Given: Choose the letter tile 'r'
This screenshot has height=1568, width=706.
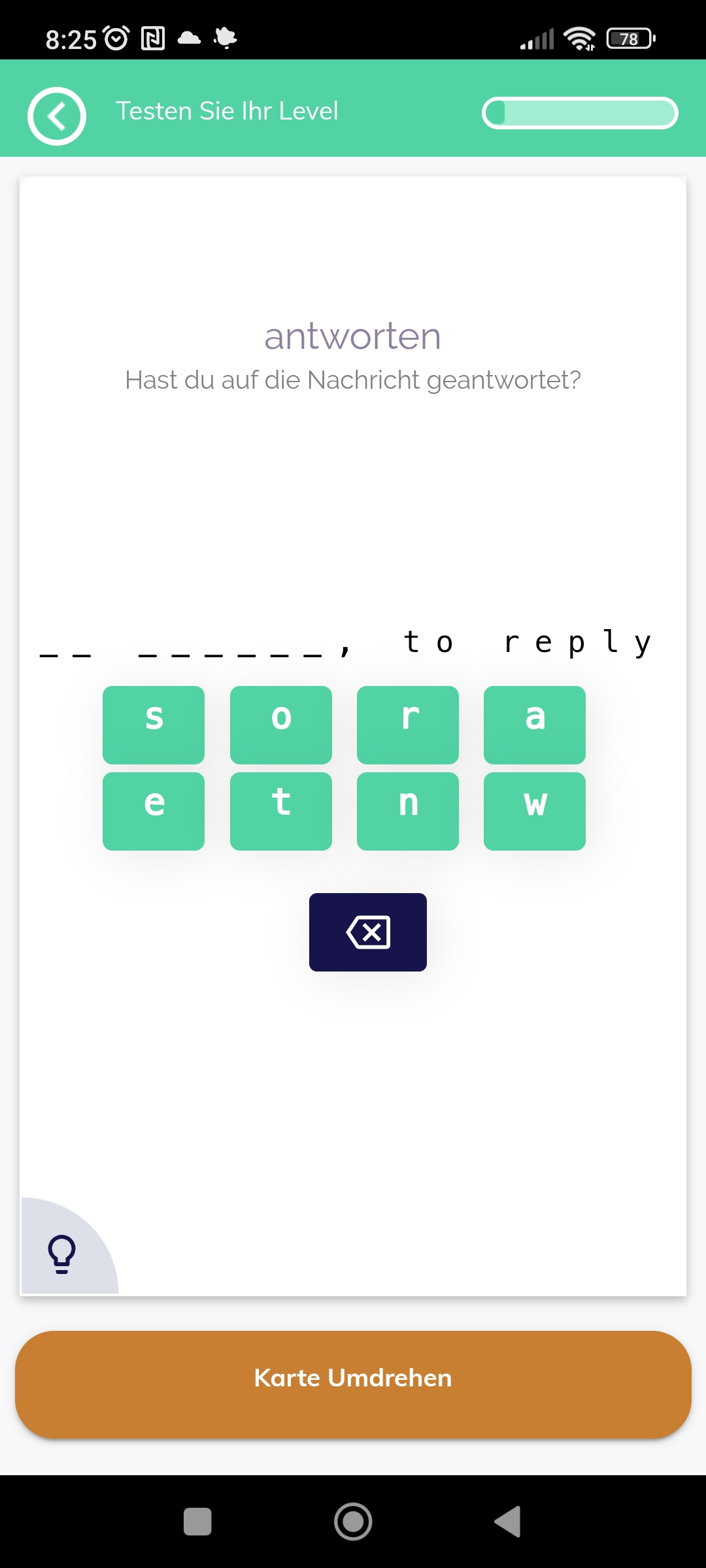Looking at the screenshot, I should click(x=408, y=725).
